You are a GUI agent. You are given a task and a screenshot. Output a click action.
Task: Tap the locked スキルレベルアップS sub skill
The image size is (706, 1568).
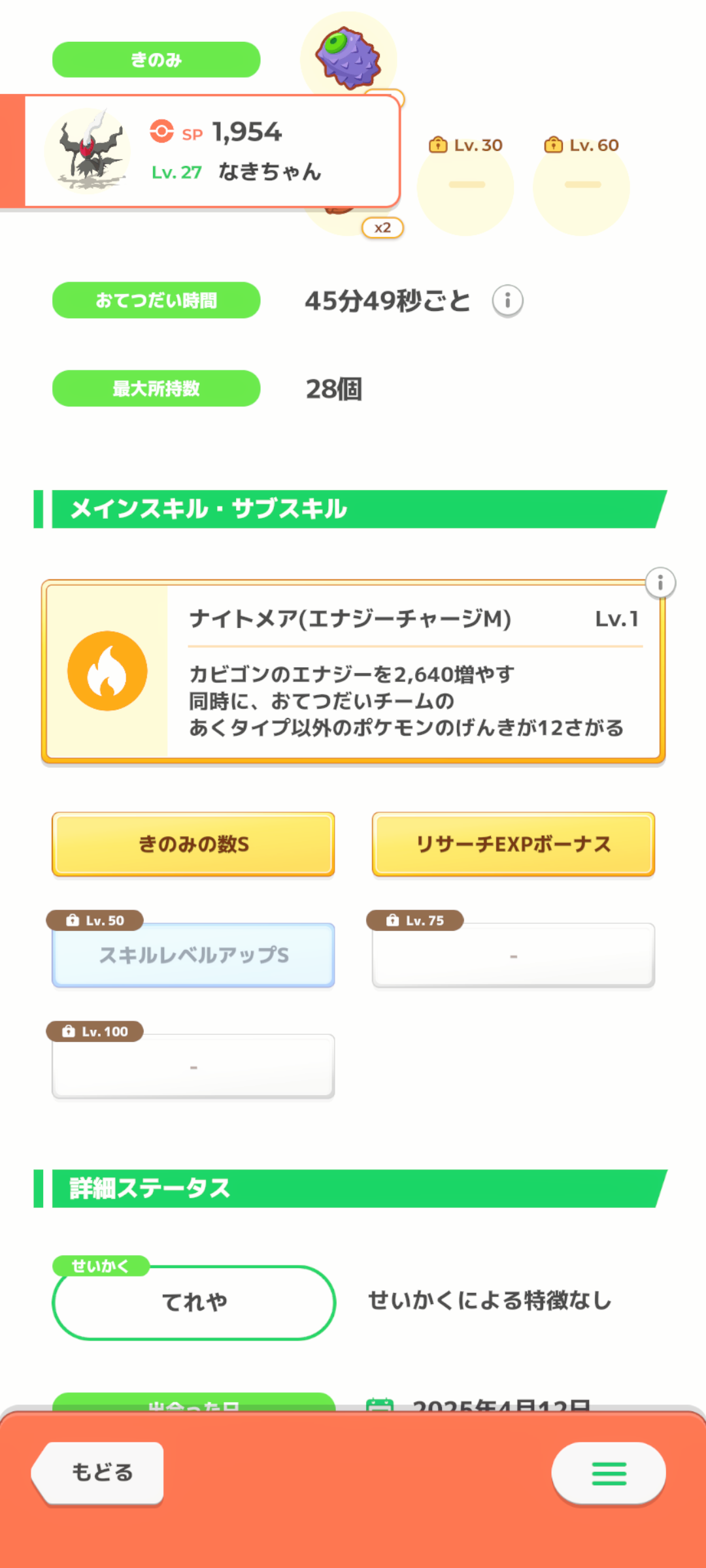point(193,955)
